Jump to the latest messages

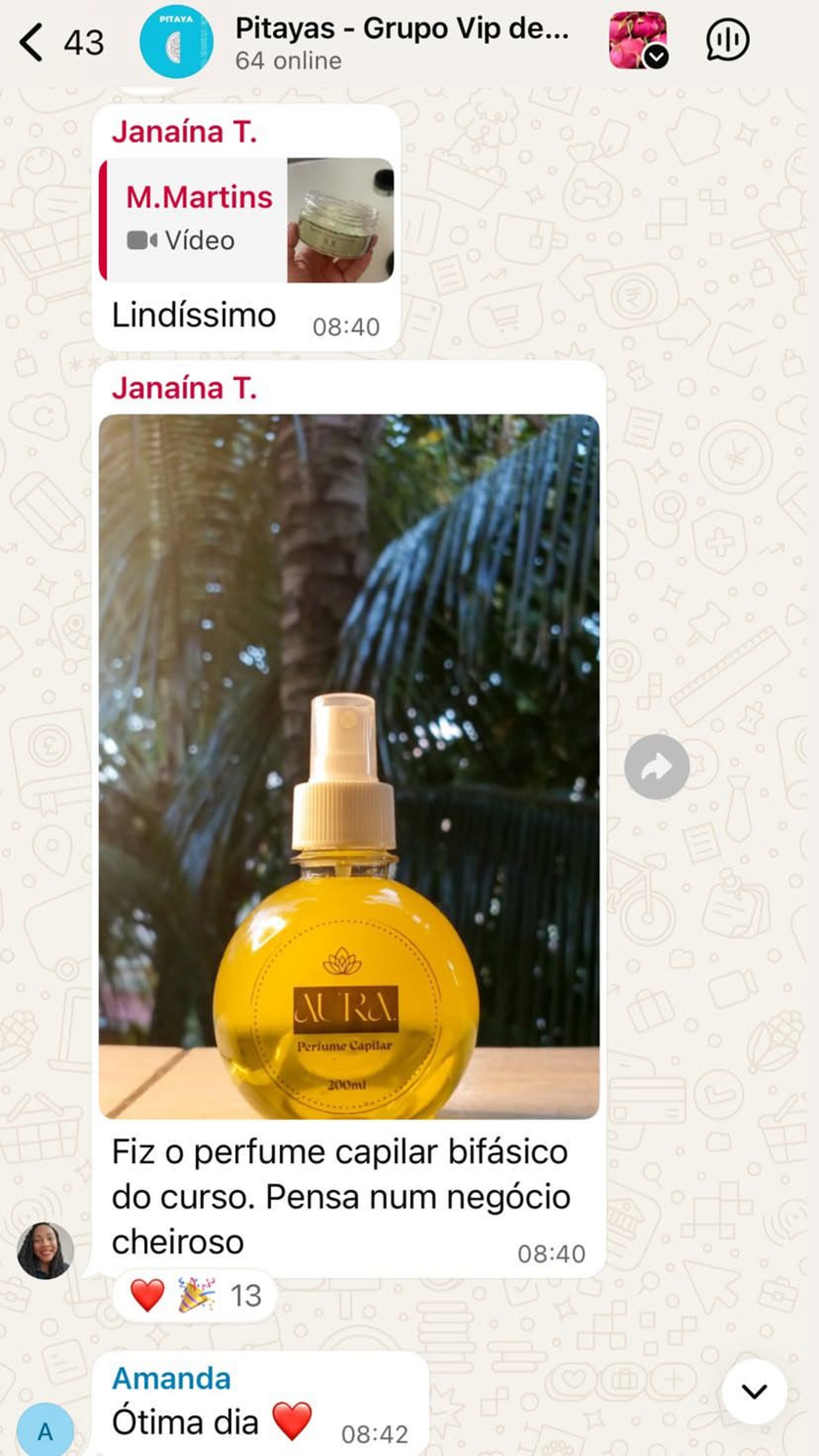(x=754, y=1391)
